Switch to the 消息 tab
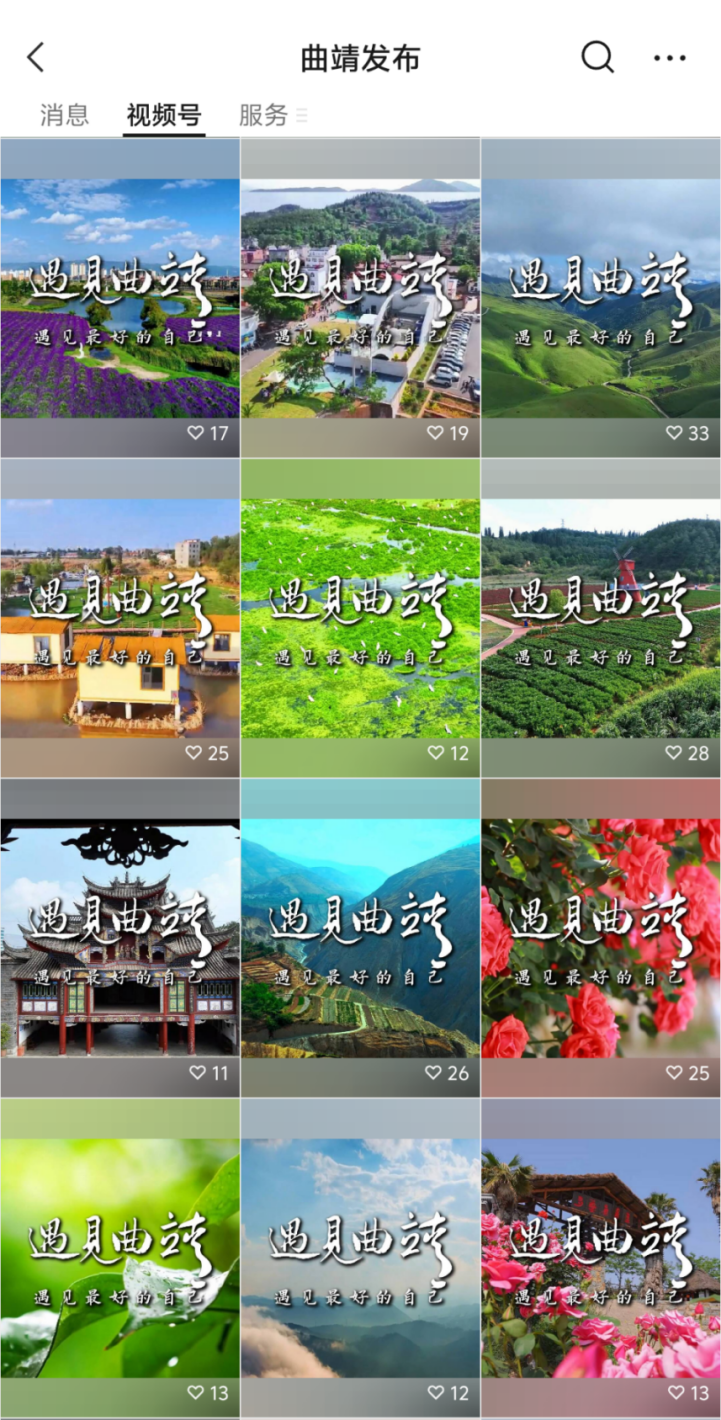721x1420 pixels. [65, 115]
